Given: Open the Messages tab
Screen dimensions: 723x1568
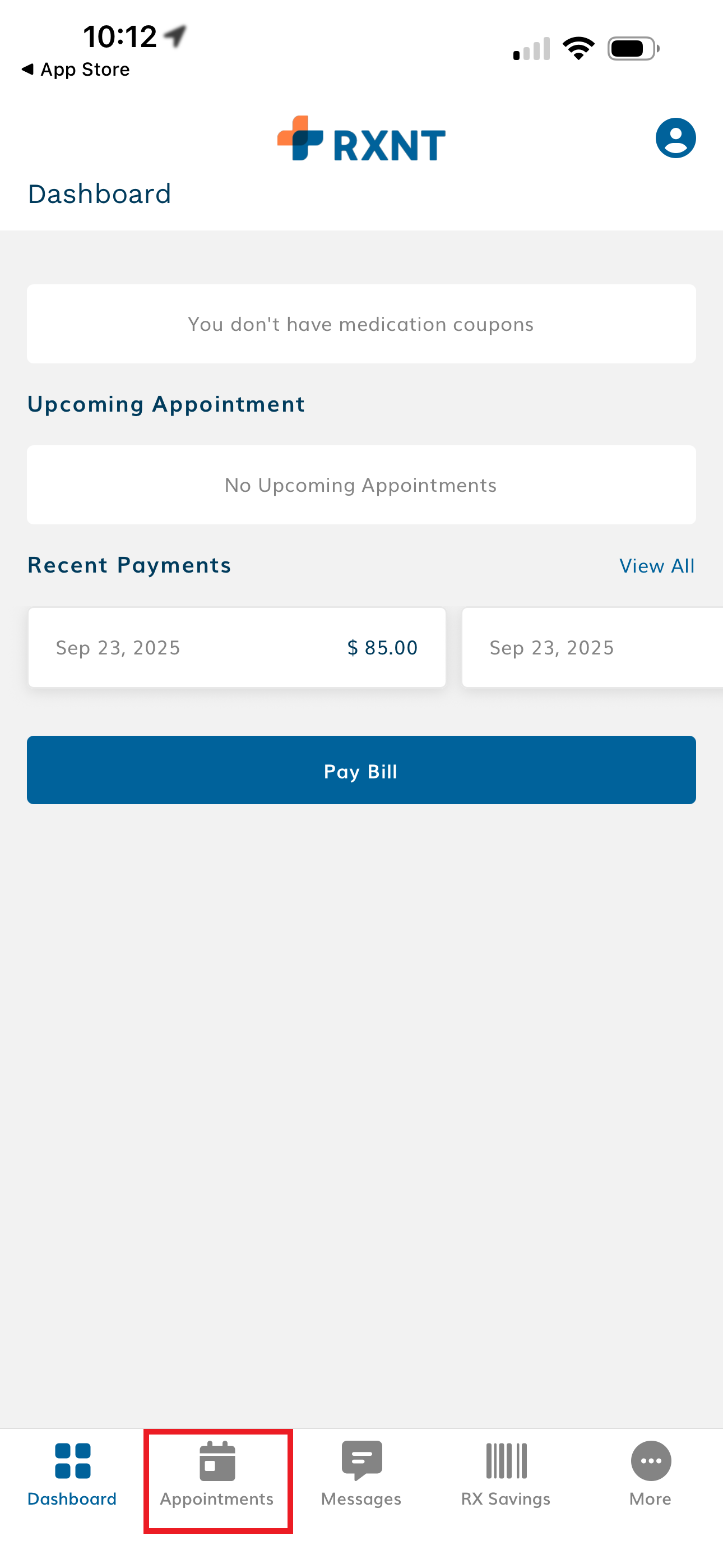Looking at the screenshot, I should pos(361,1473).
